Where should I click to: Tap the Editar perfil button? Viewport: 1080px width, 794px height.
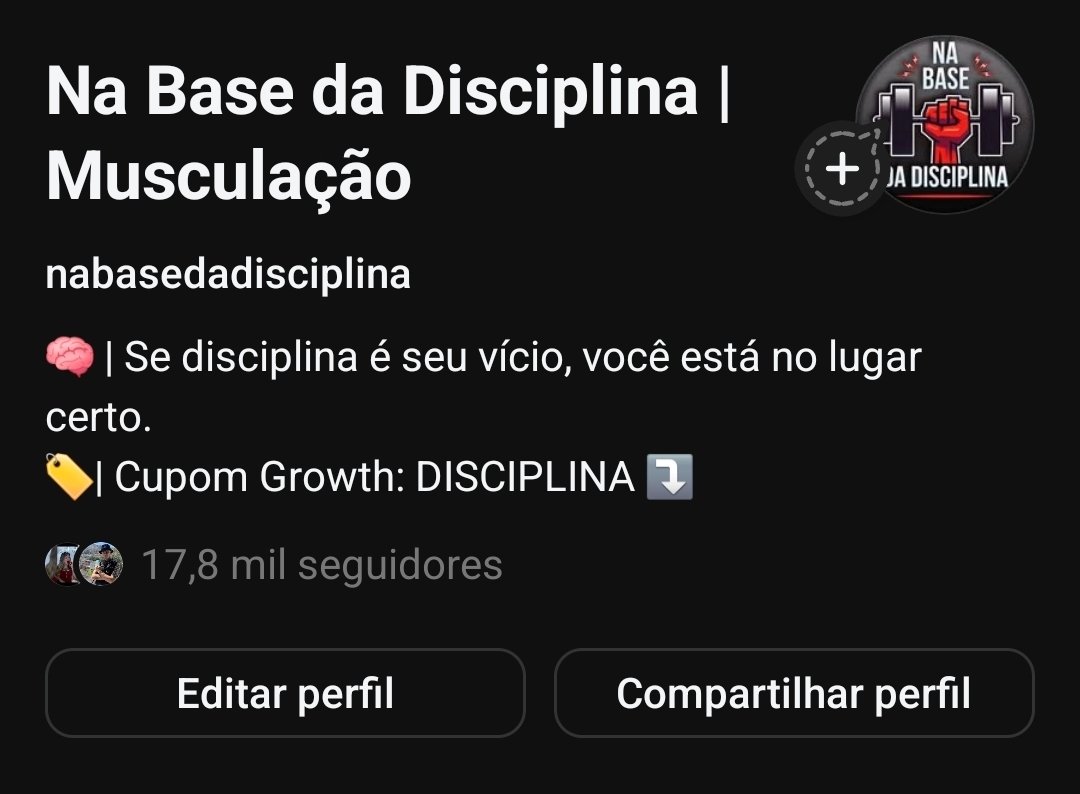pos(285,693)
